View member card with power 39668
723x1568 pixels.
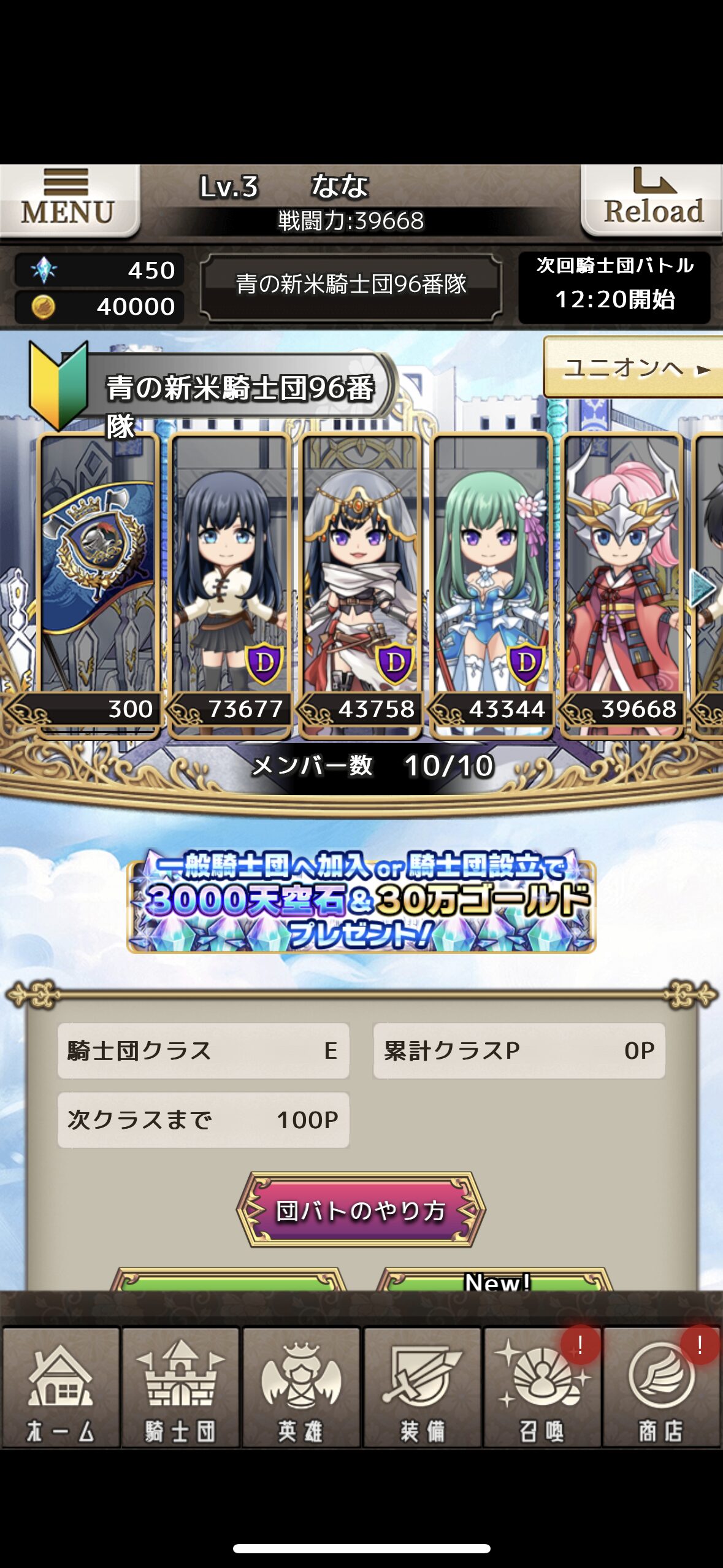tap(622, 583)
